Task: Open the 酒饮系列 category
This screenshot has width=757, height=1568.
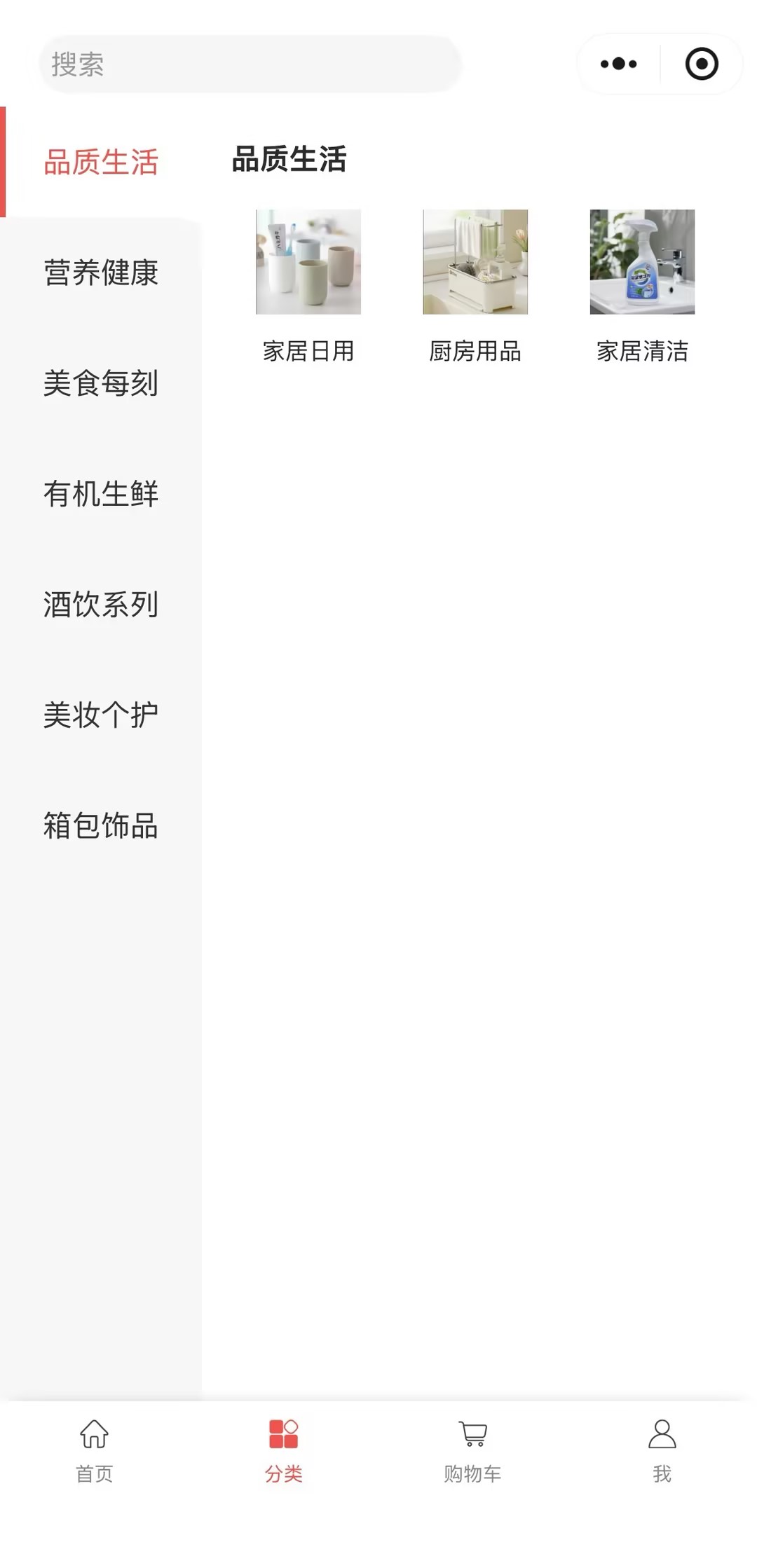Action: [x=101, y=605]
